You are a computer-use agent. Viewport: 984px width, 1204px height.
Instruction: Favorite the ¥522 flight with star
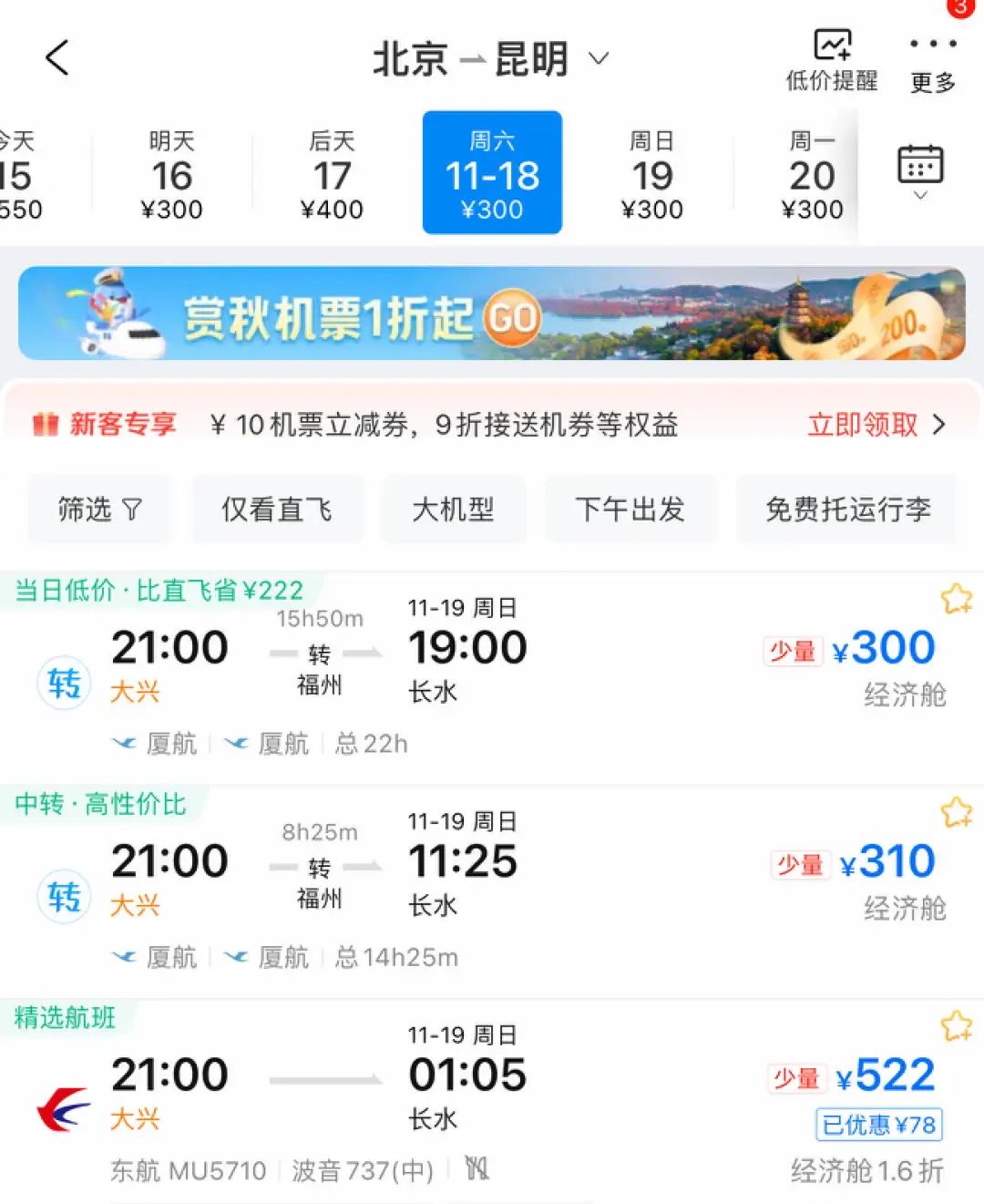956,1026
